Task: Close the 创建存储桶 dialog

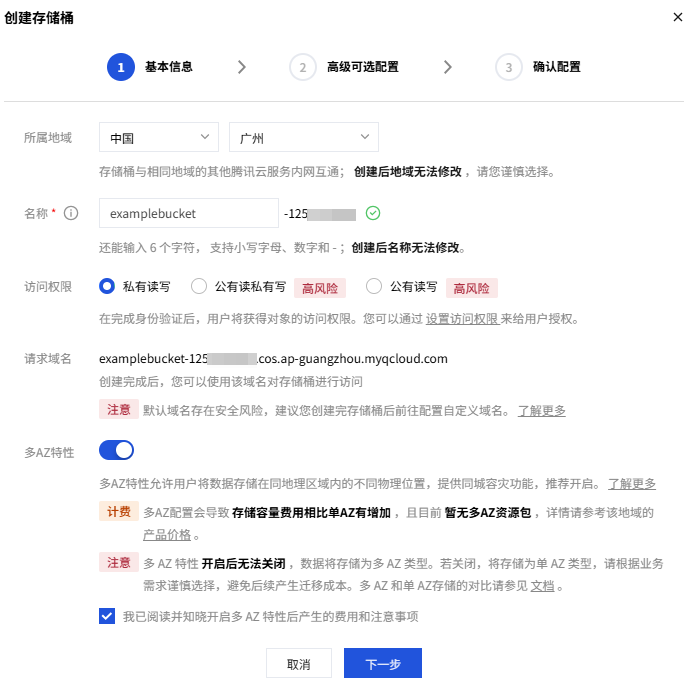Action: point(675,17)
